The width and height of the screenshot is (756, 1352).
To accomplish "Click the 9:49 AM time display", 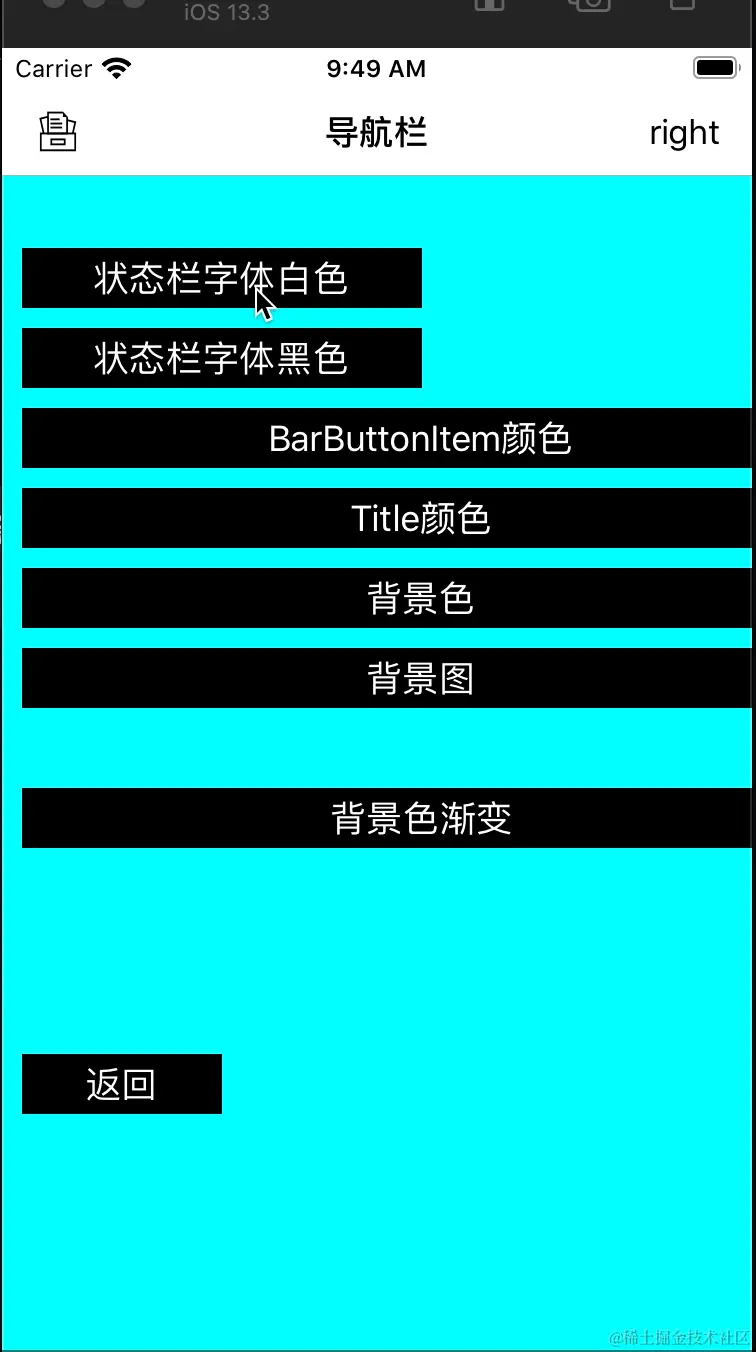I will tap(377, 68).
